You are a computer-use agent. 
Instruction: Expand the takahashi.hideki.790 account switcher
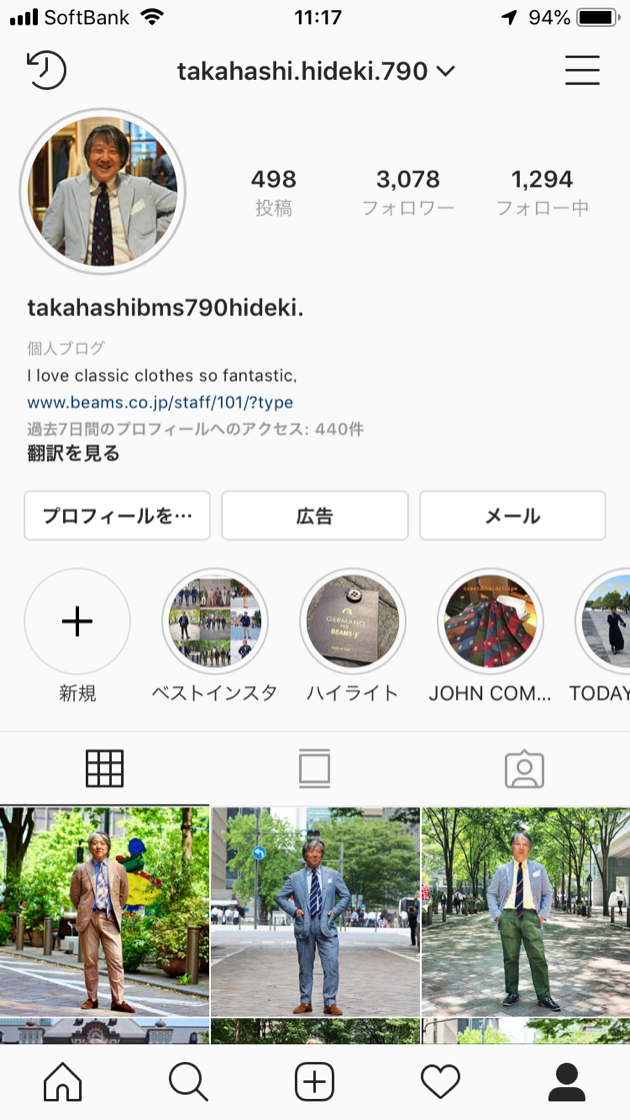(x=316, y=71)
